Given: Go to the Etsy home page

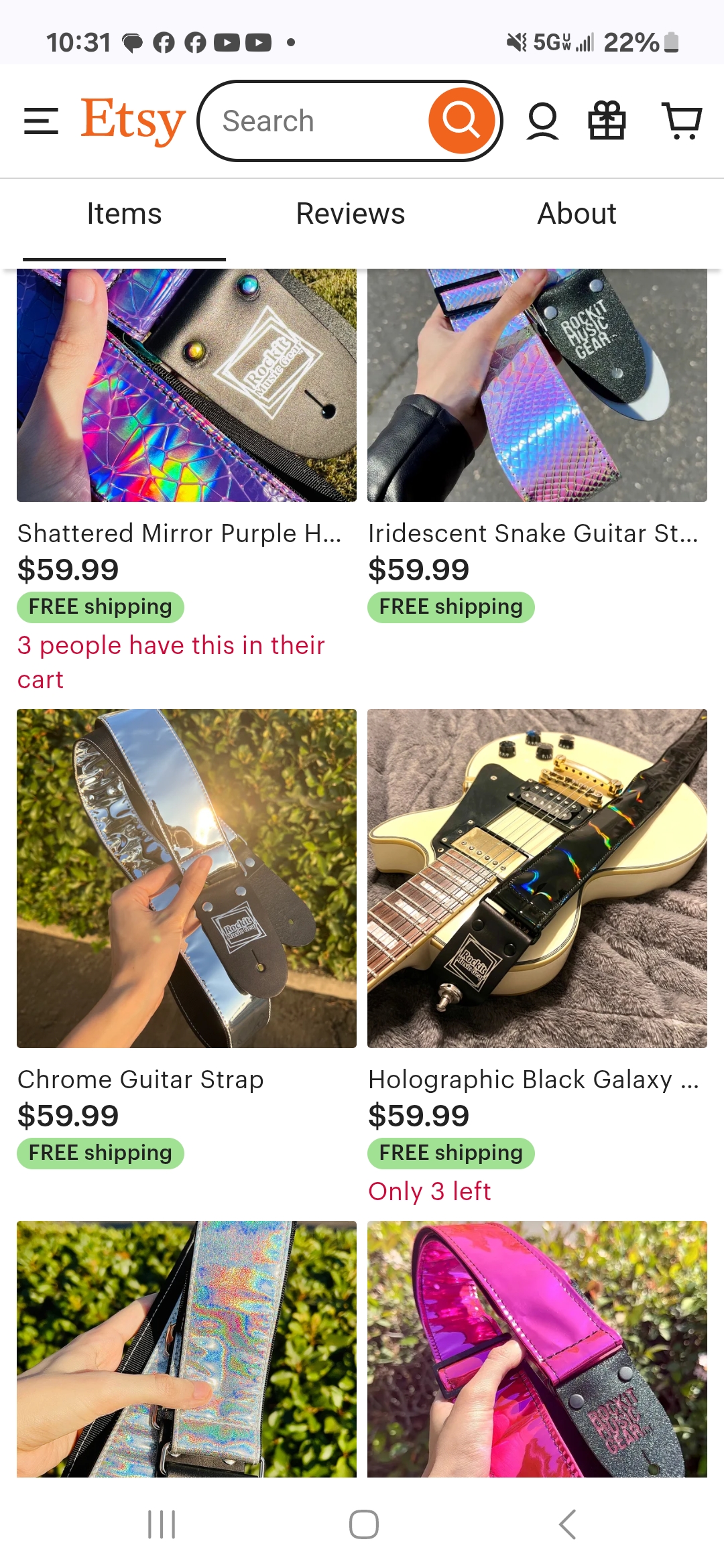Looking at the screenshot, I should point(133,121).
